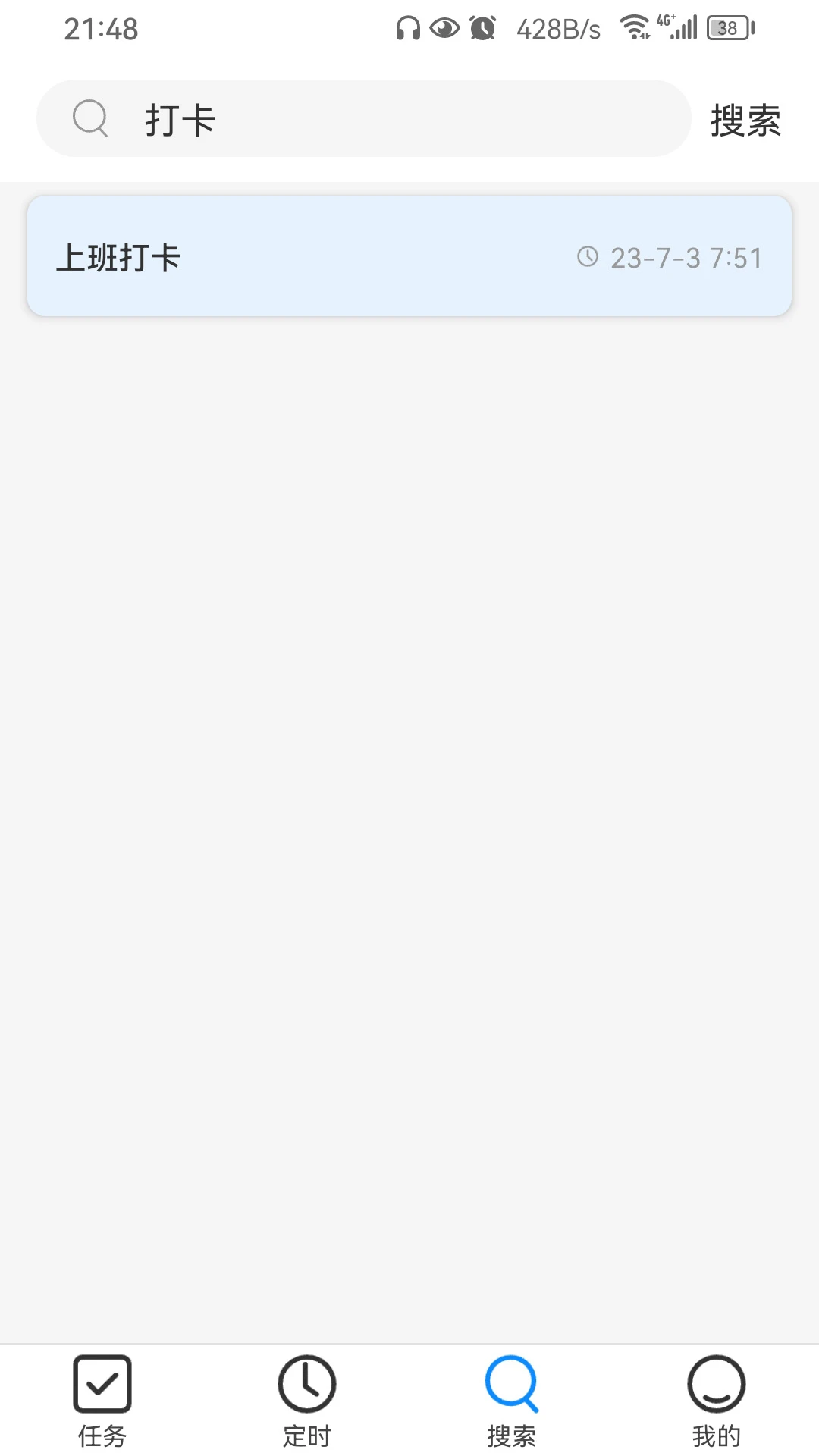This screenshot has width=819, height=1456.
Task: Open the 上班打卡 result card
Action: coord(409,256)
